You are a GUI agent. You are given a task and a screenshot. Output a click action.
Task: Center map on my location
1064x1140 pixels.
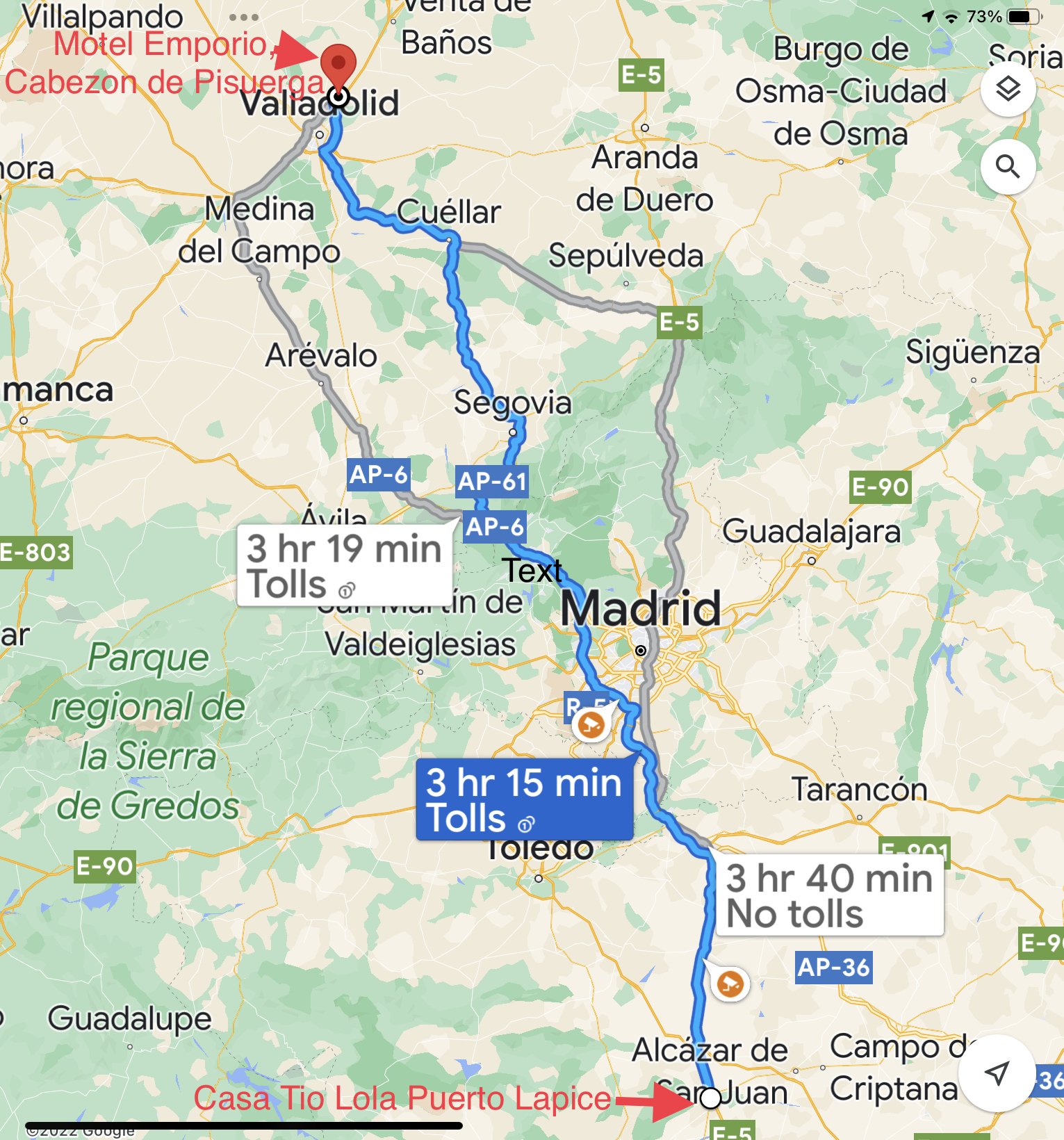(x=997, y=1073)
